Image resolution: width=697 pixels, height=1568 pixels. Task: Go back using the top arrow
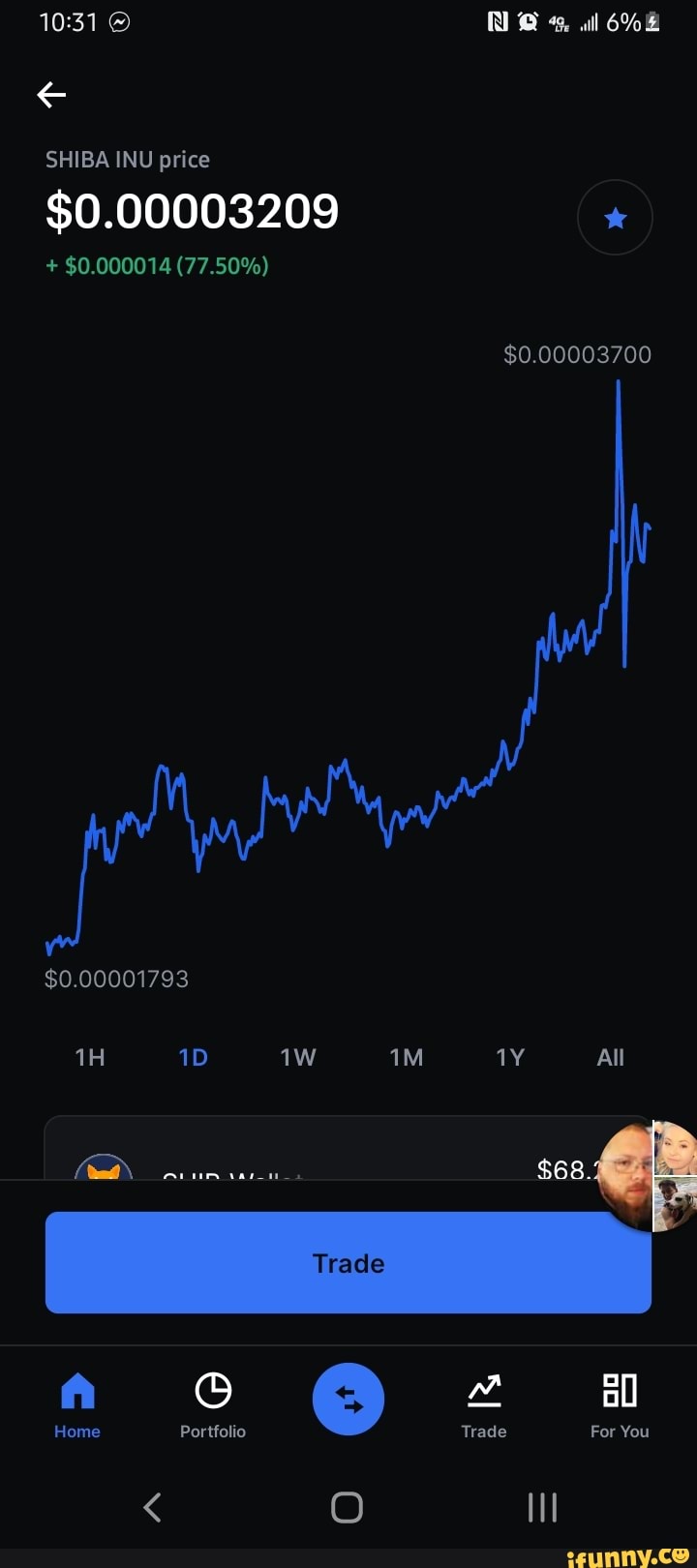pos(51,94)
